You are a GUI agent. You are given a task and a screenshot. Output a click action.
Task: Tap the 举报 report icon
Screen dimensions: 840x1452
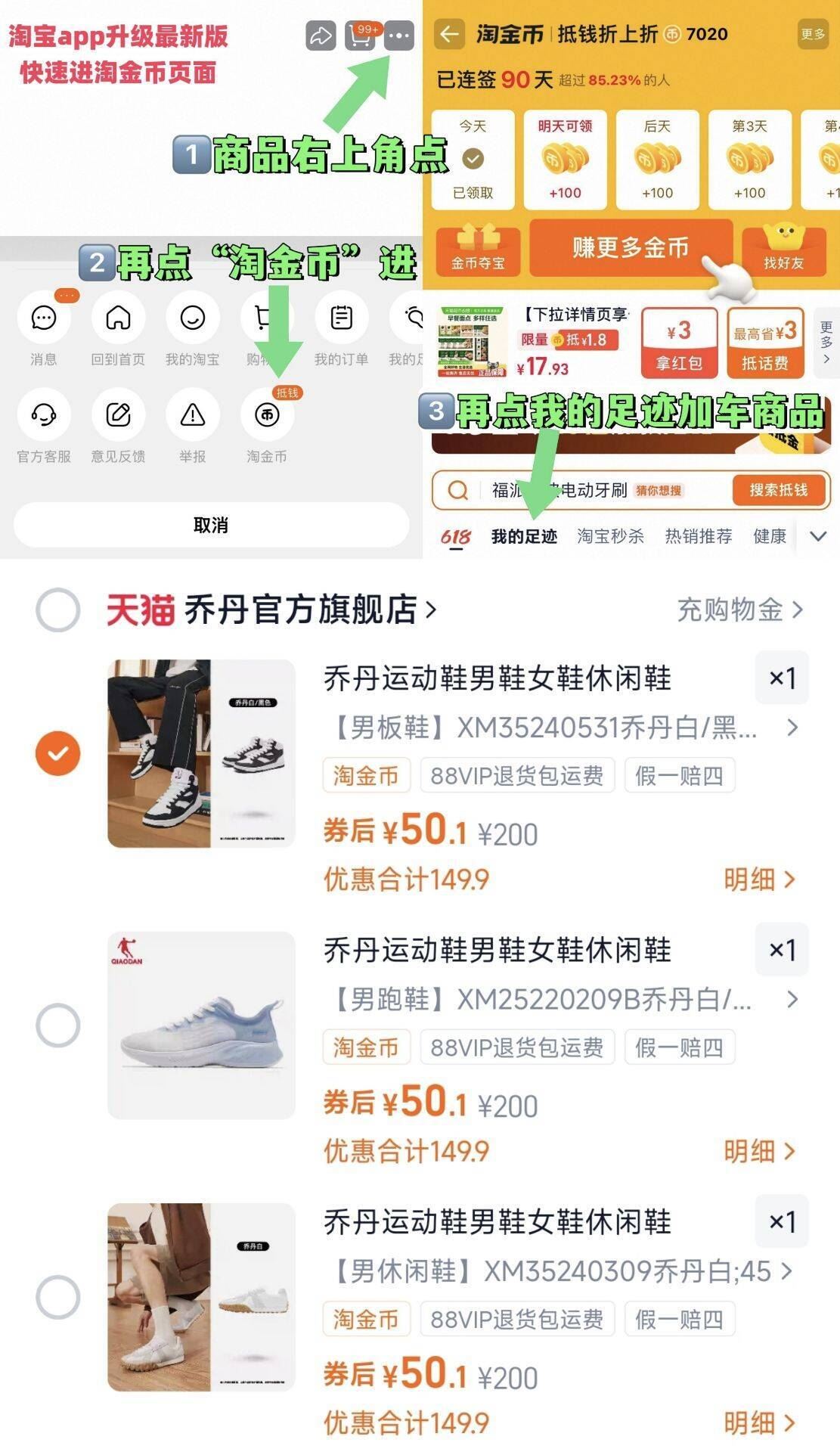pyautogui.click(x=191, y=414)
